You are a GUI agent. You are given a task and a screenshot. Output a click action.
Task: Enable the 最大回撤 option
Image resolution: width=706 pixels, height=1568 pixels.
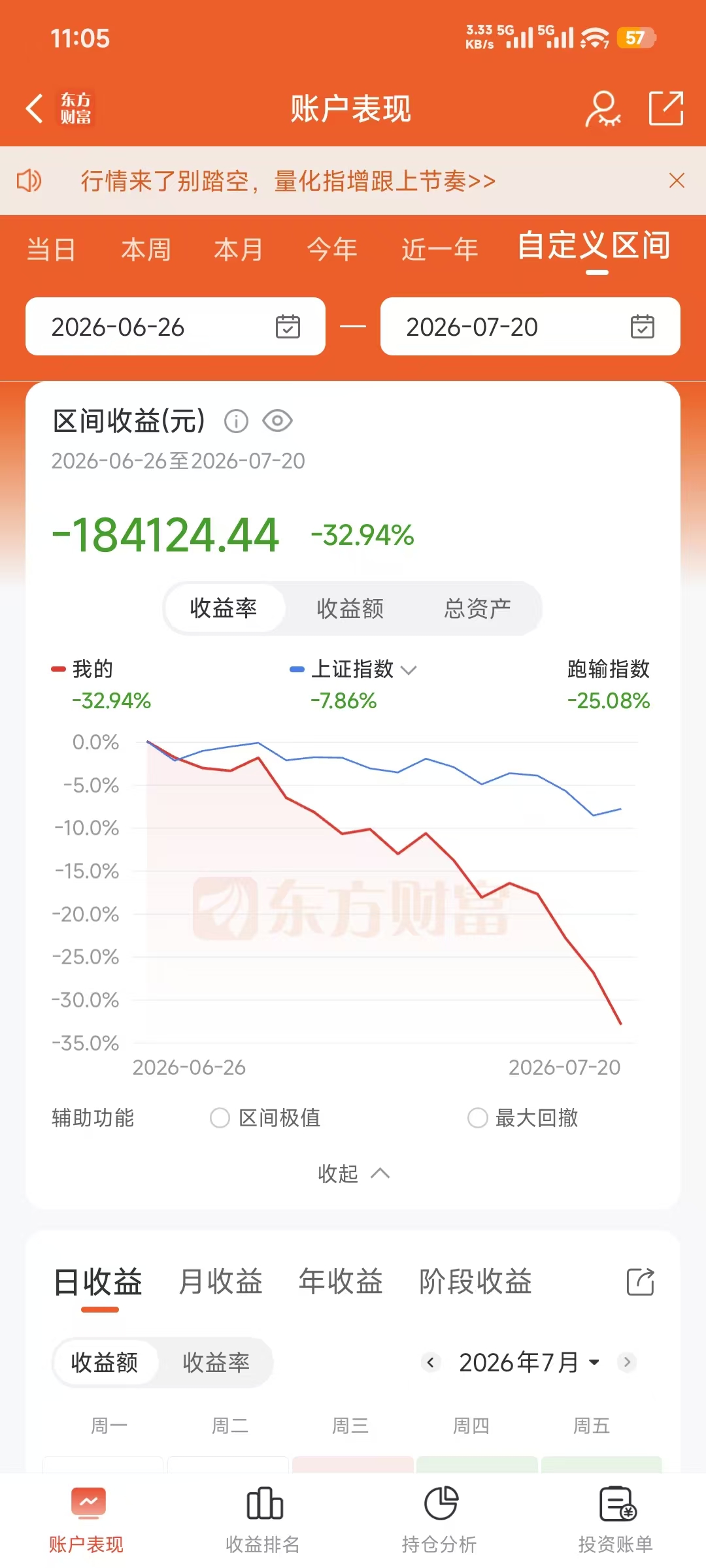[523, 1118]
